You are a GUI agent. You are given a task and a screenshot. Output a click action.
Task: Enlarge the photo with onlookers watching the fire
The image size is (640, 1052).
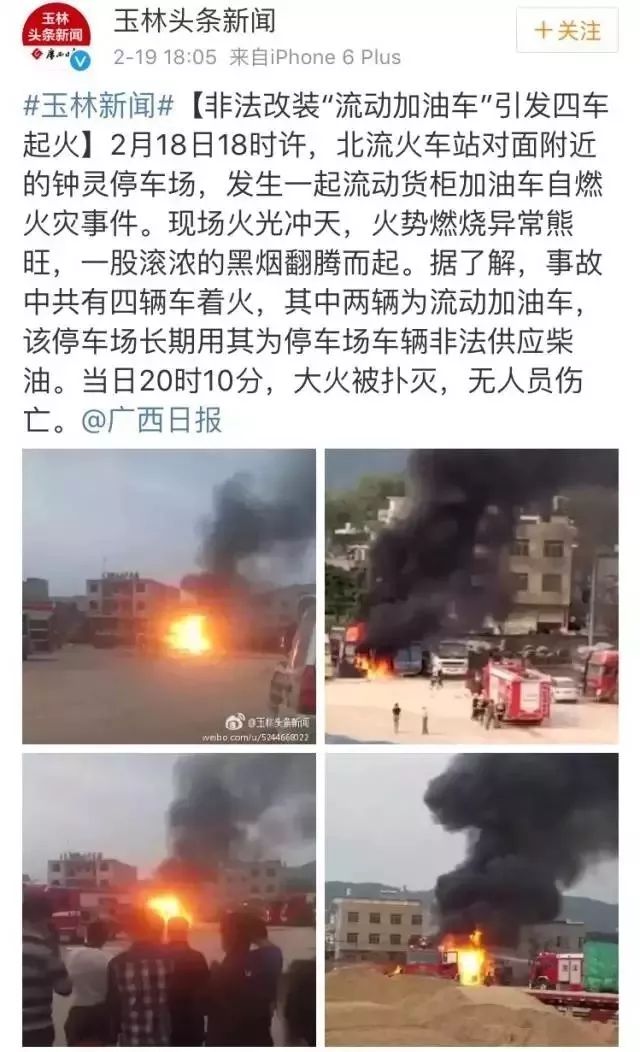(x=169, y=899)
